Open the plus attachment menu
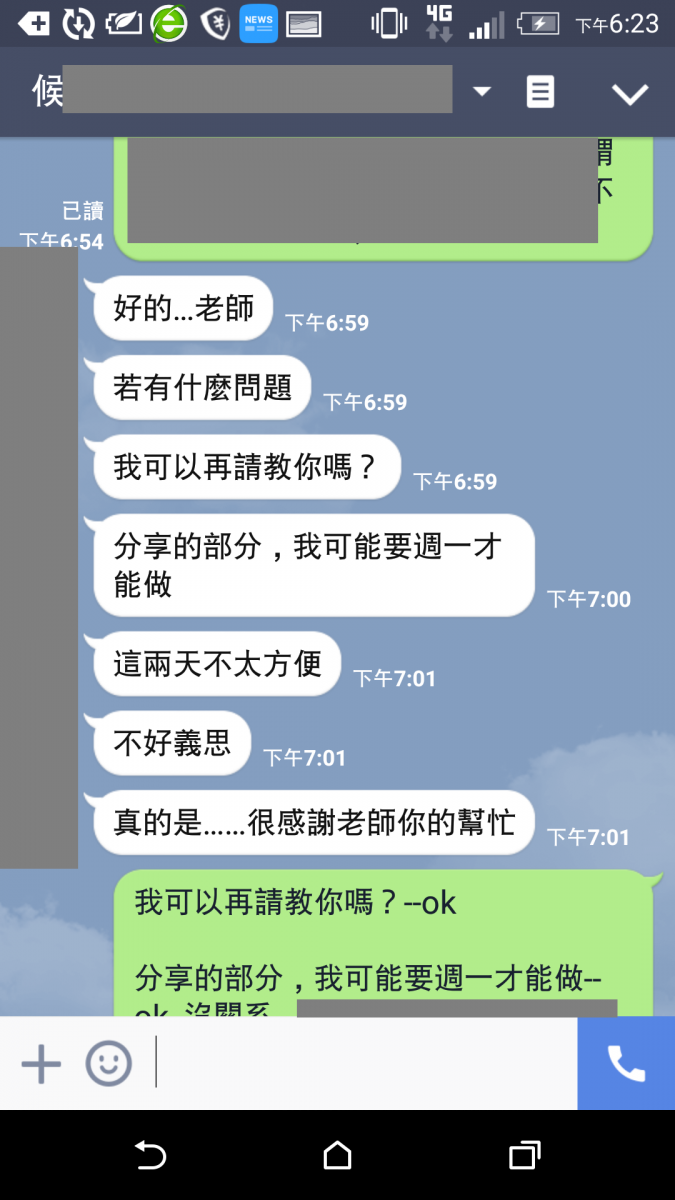This screenshot has height=1200, width=675. (41, 1063)
